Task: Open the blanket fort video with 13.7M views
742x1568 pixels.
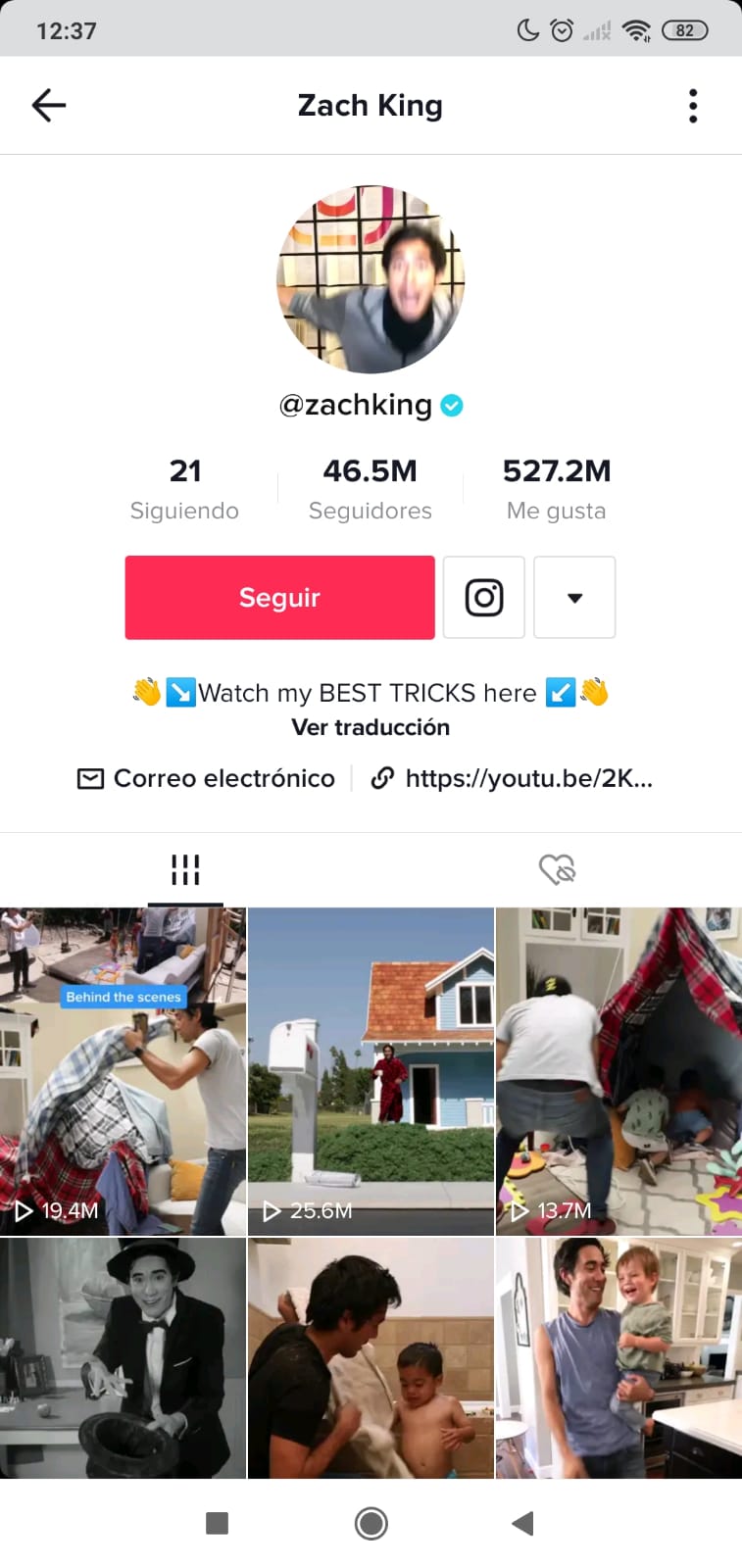Action: click(x=618, y=1070)
